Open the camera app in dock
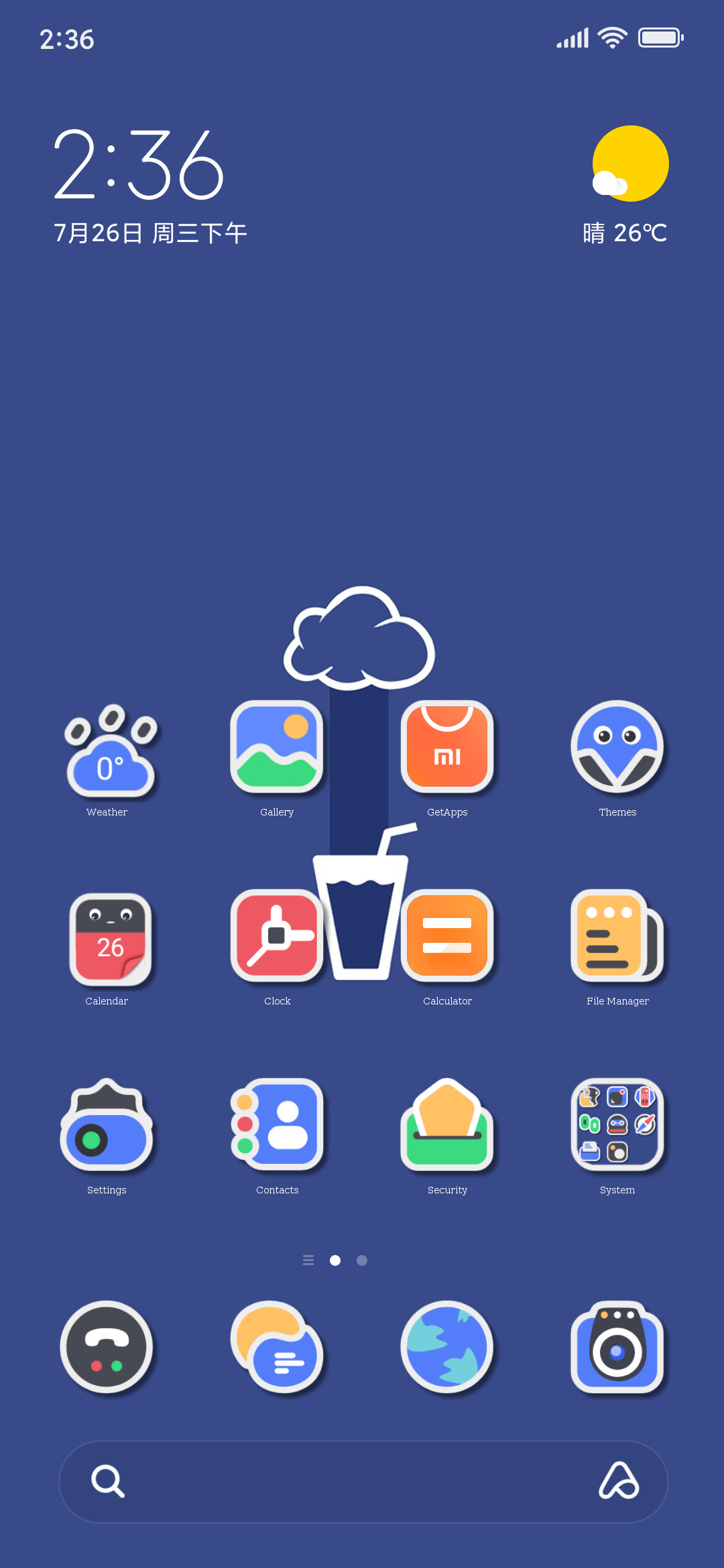Screen dimensions: 724x1568 (x=617, y=1348)
